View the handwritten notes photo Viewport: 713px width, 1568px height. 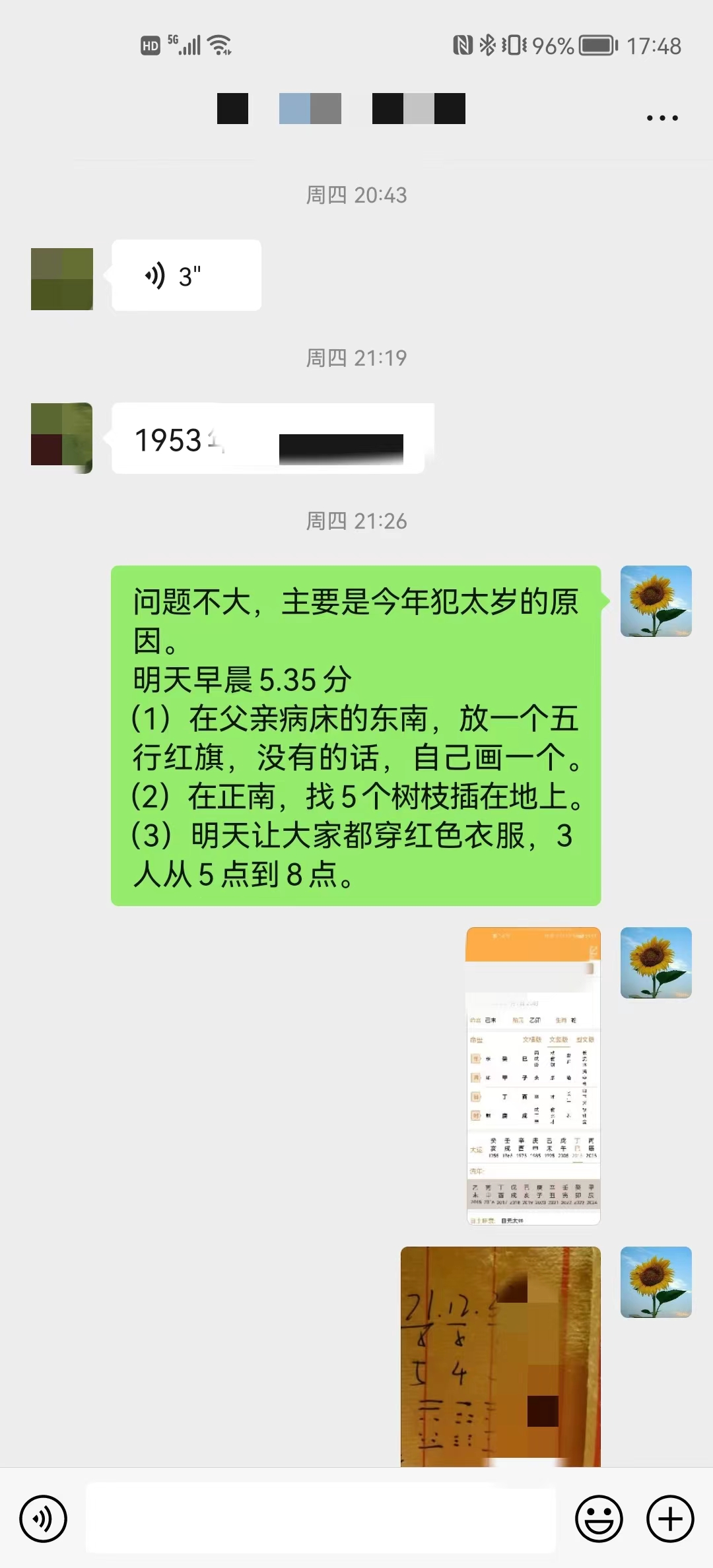[x=500, y=1356]
